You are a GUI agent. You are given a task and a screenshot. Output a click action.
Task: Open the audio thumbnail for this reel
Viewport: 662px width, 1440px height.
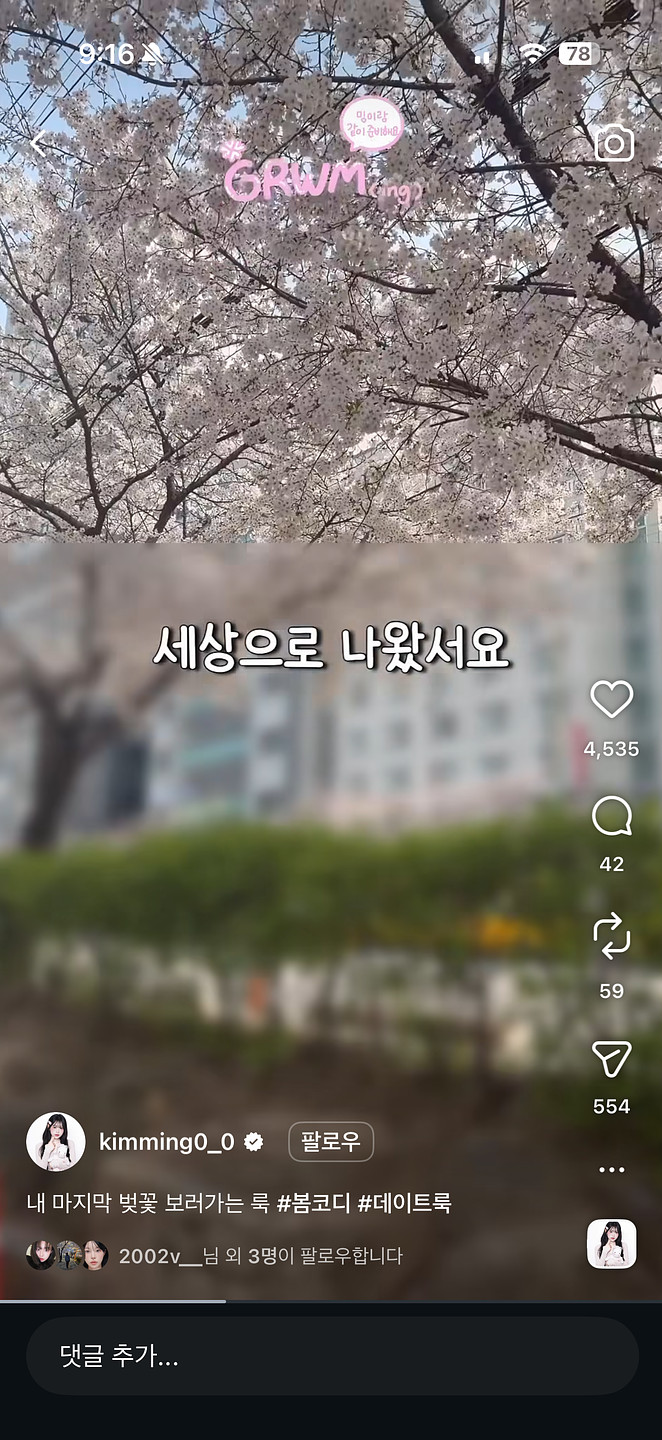pos(611,1244)
